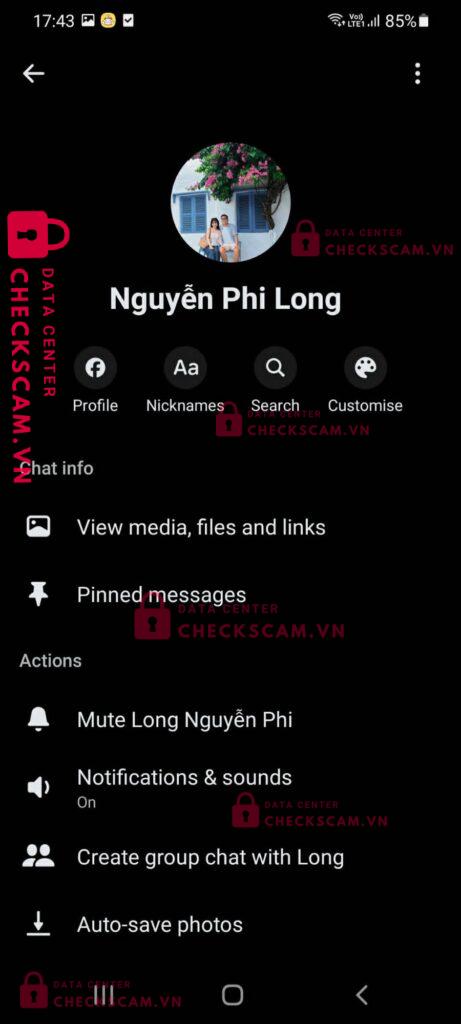Image resolution: width=461 pixels, height=1024 pixels.
Task: Open recent apps from navigation bar
Action: coord(104,995)
